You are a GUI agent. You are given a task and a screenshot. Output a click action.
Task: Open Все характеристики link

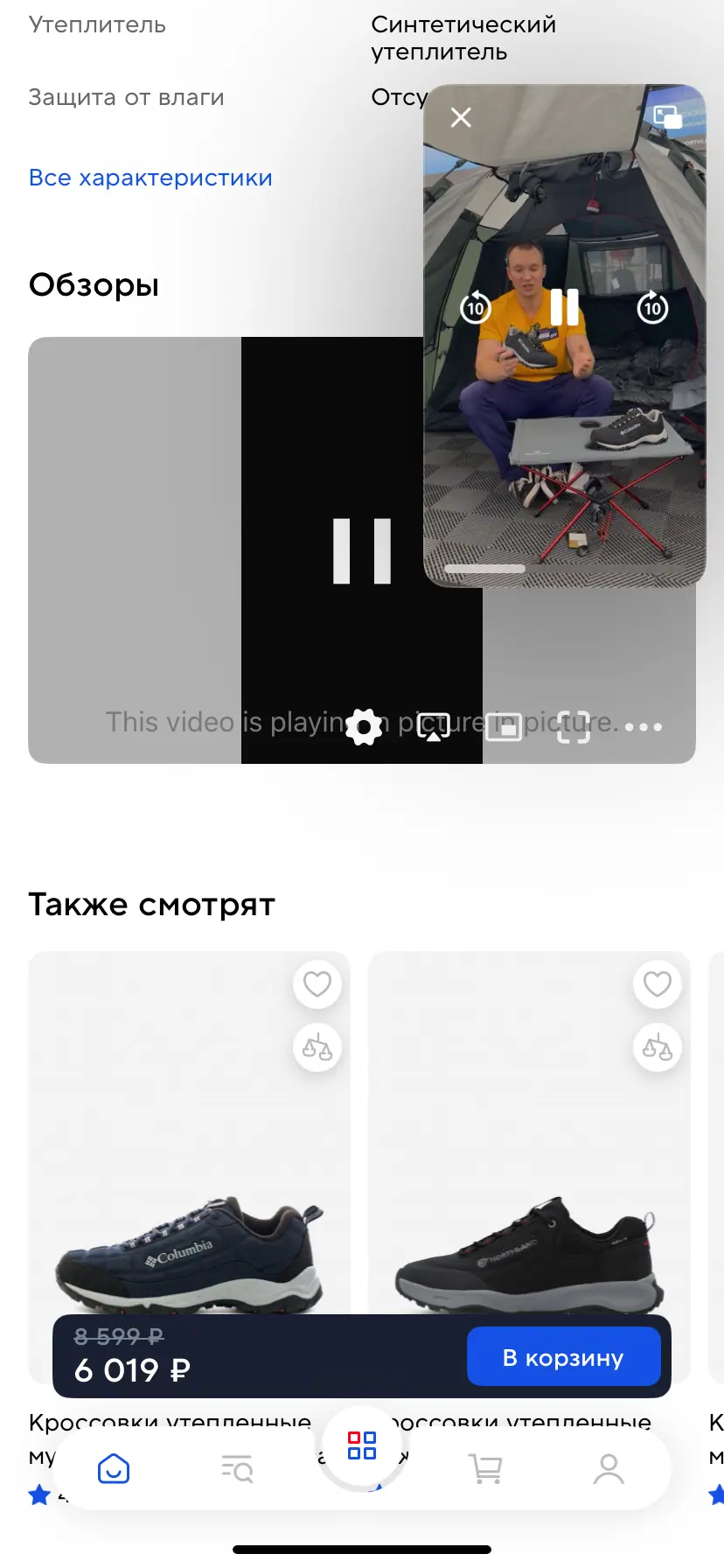click(150, 178)
